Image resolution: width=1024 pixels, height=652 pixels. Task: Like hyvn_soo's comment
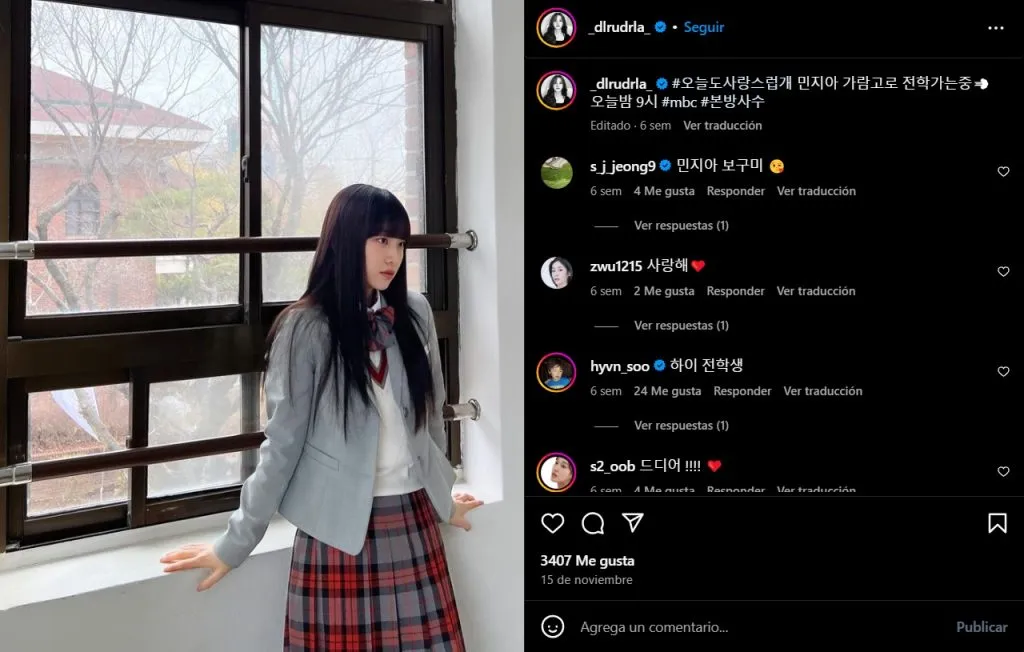click(x=1003, y=372)
